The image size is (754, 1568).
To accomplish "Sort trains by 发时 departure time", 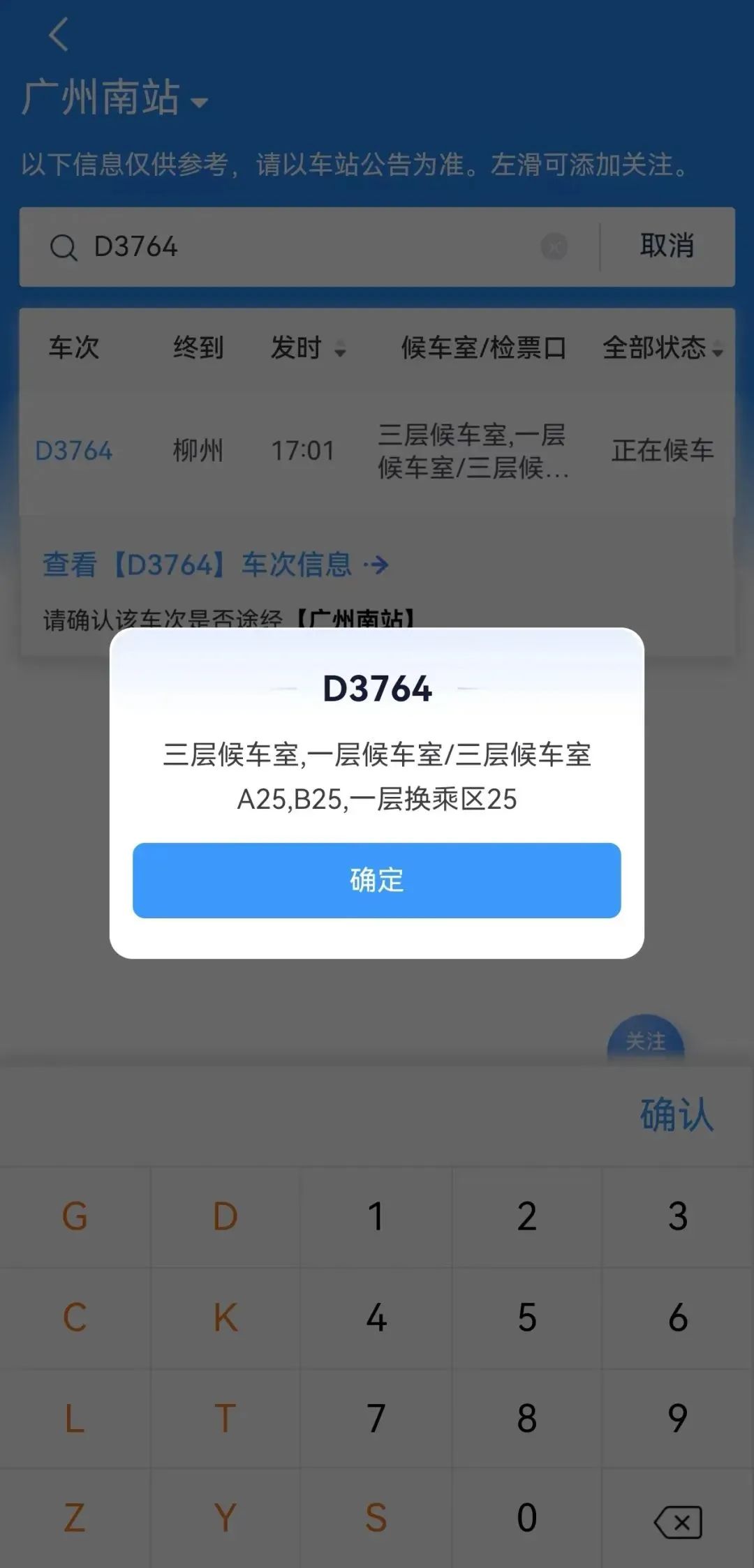I will 307,348.
